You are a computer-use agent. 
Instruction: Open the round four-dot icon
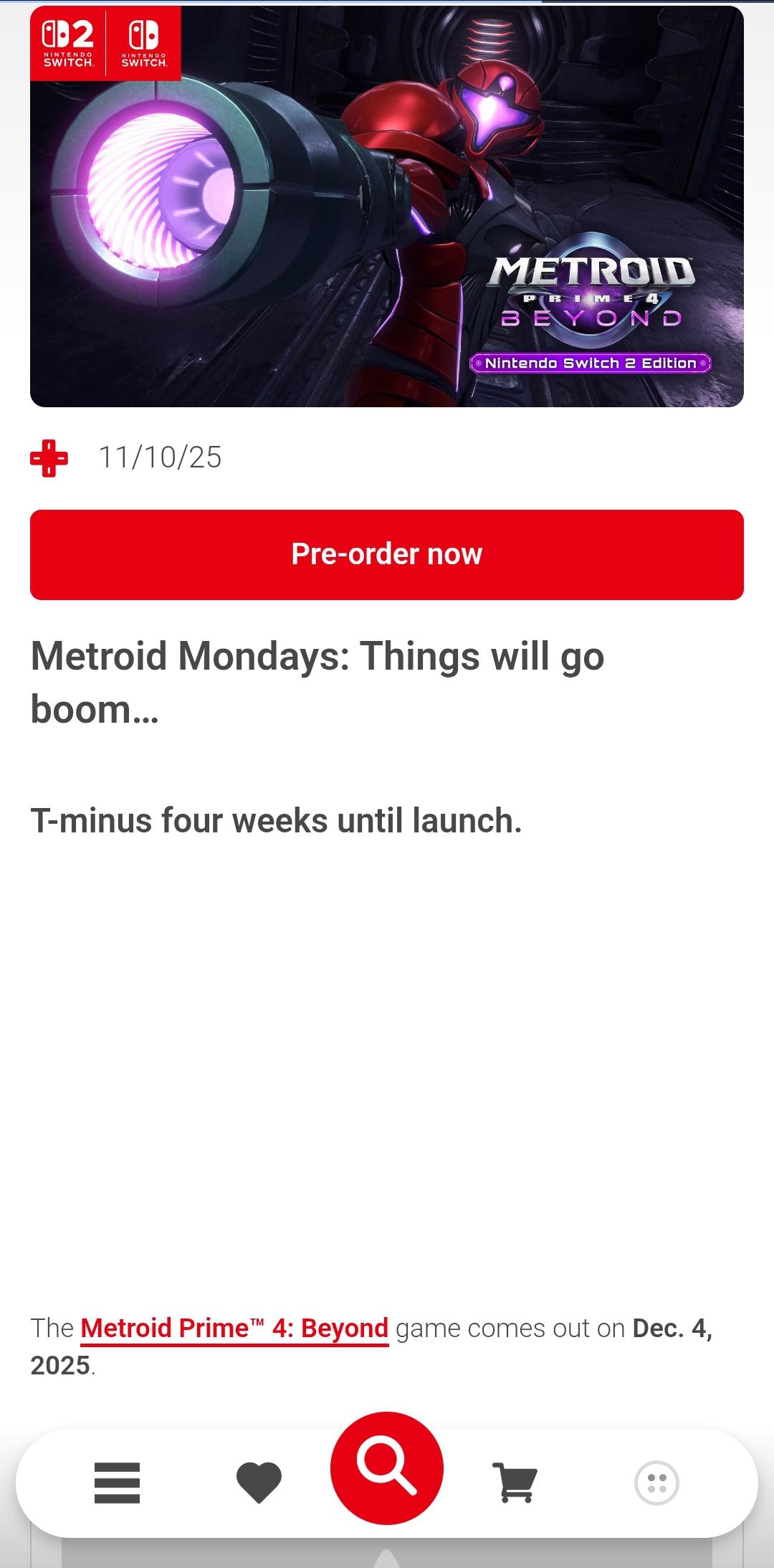click(x=656, y=1483)
